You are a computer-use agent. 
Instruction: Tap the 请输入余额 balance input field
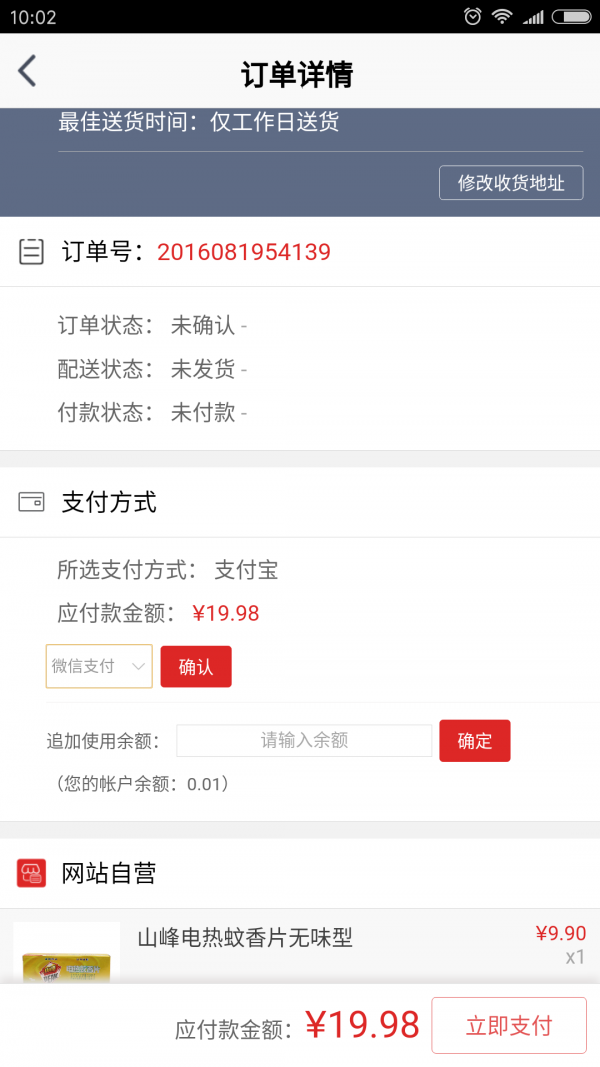coord(304,741)
